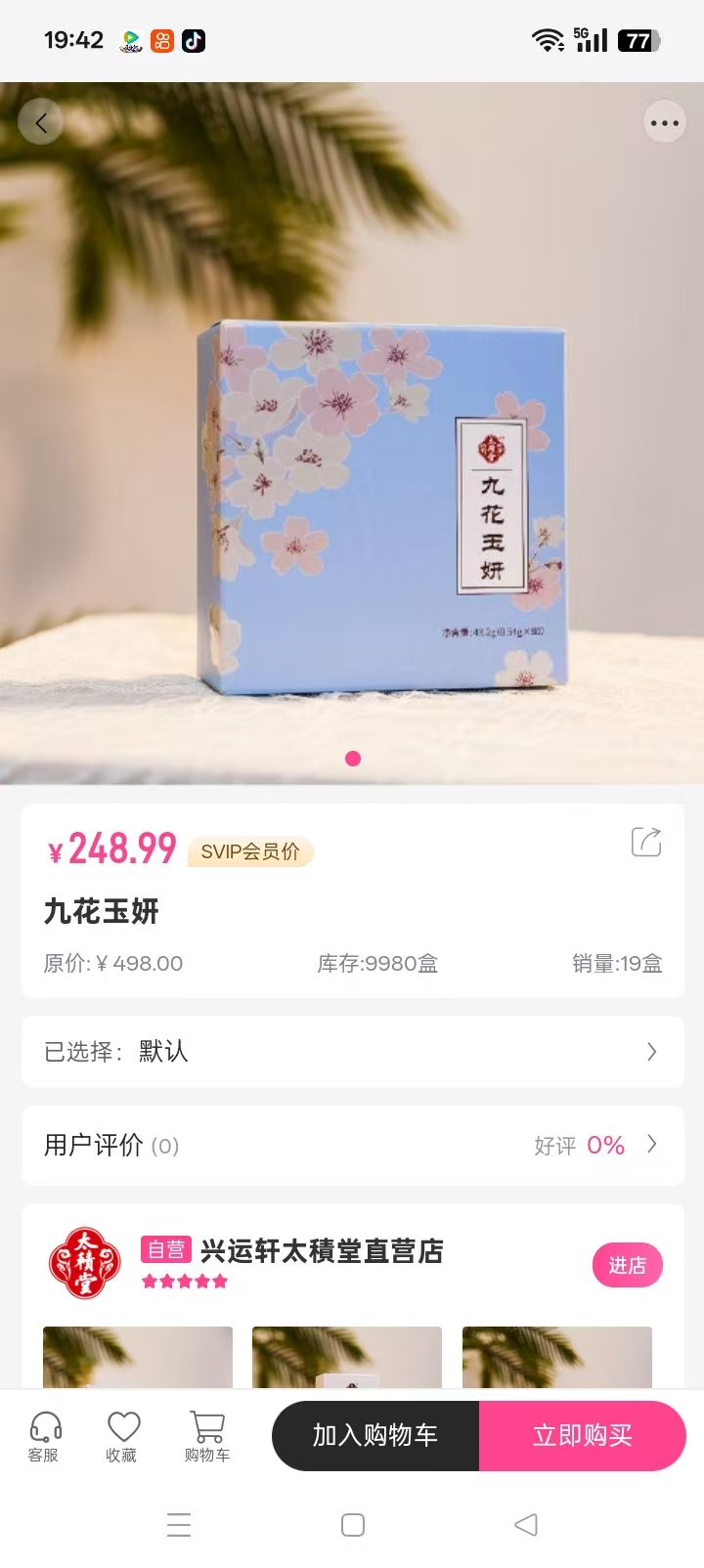Image resolution: width=704 pixels, height=1568 pixels.
Task: Open the recent apps overview button
Action: coord(179,1524)
